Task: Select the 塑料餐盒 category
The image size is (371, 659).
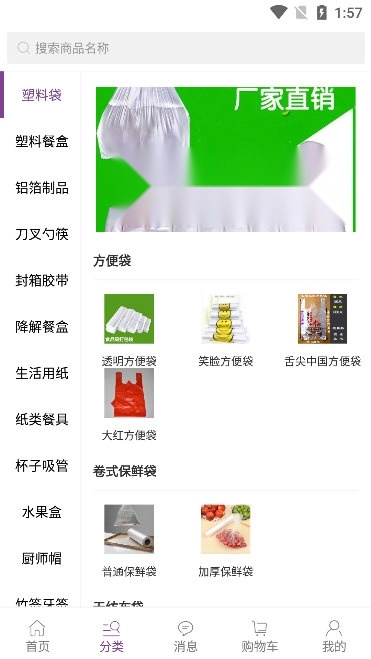Action: point(42,141)
